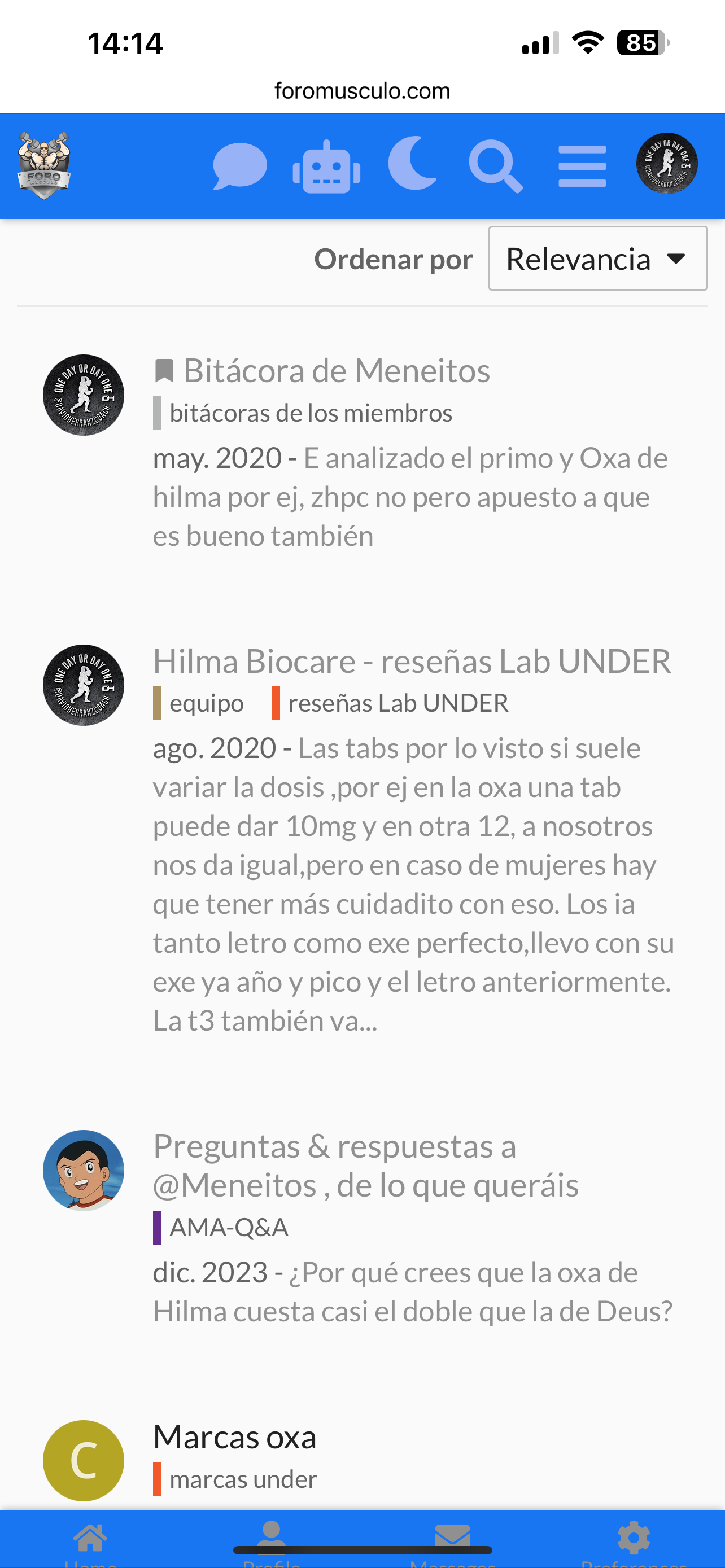Open search with the magnifier icon

pyautogui.click(x=496, y=166)
